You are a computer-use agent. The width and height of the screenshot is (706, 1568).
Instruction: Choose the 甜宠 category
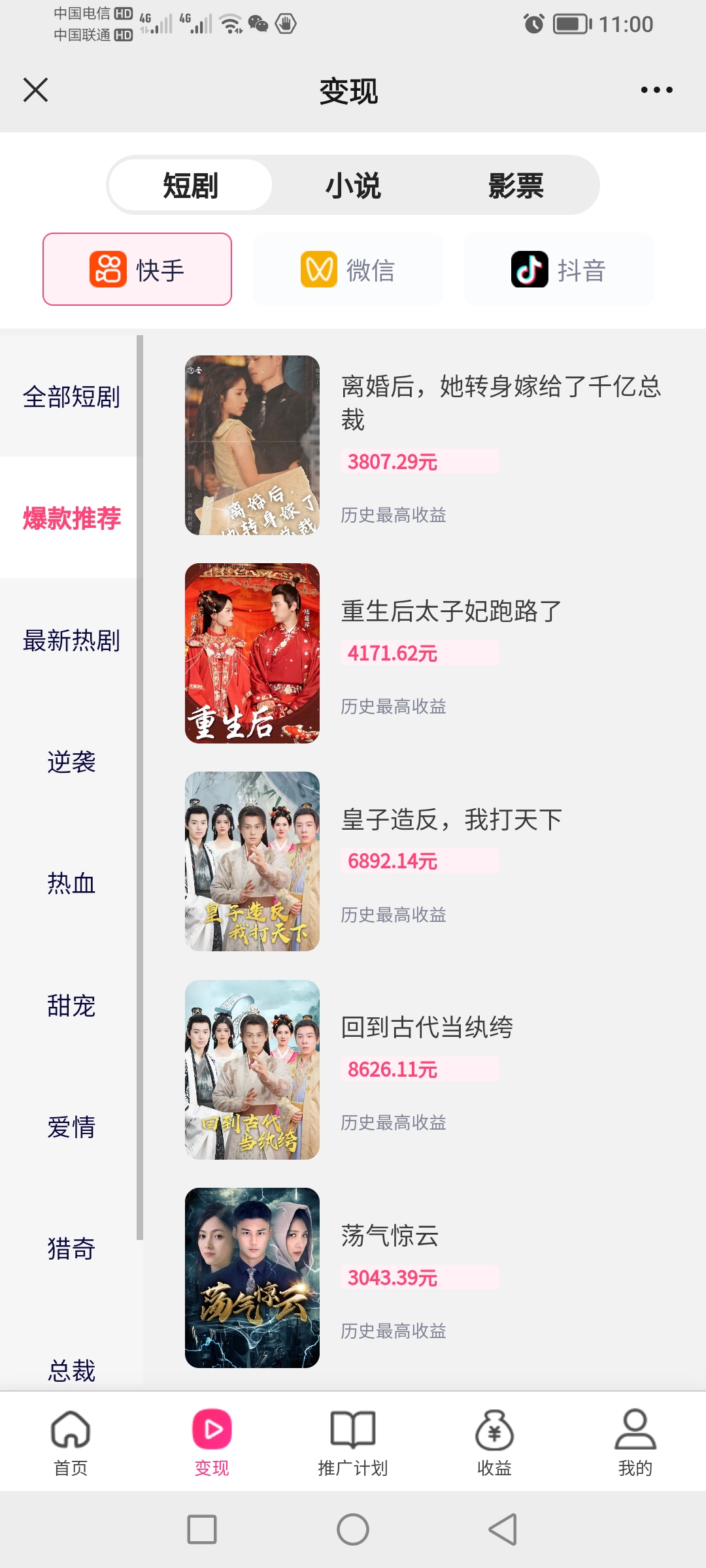click(71, 1005)
